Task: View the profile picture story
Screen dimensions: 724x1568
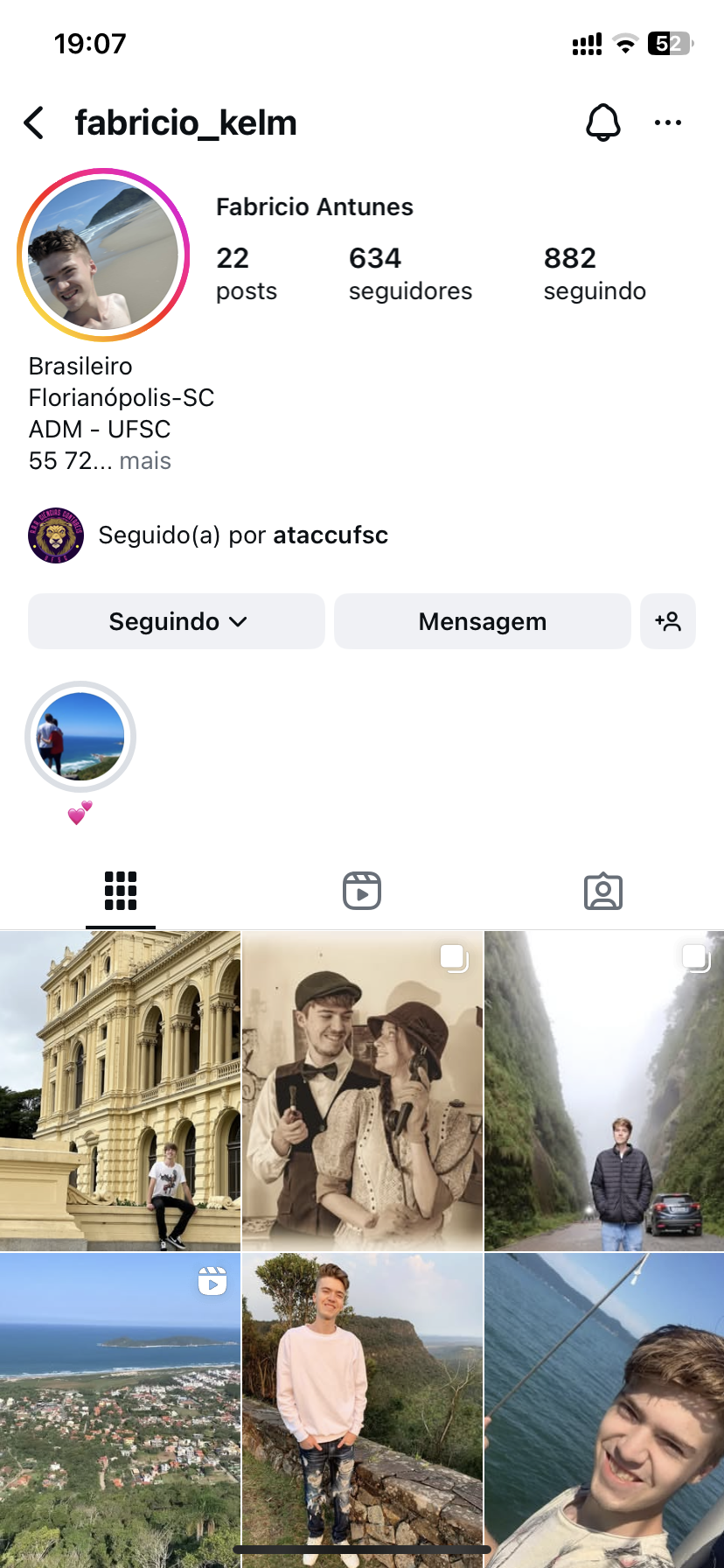Action: [x=103, y=255]
